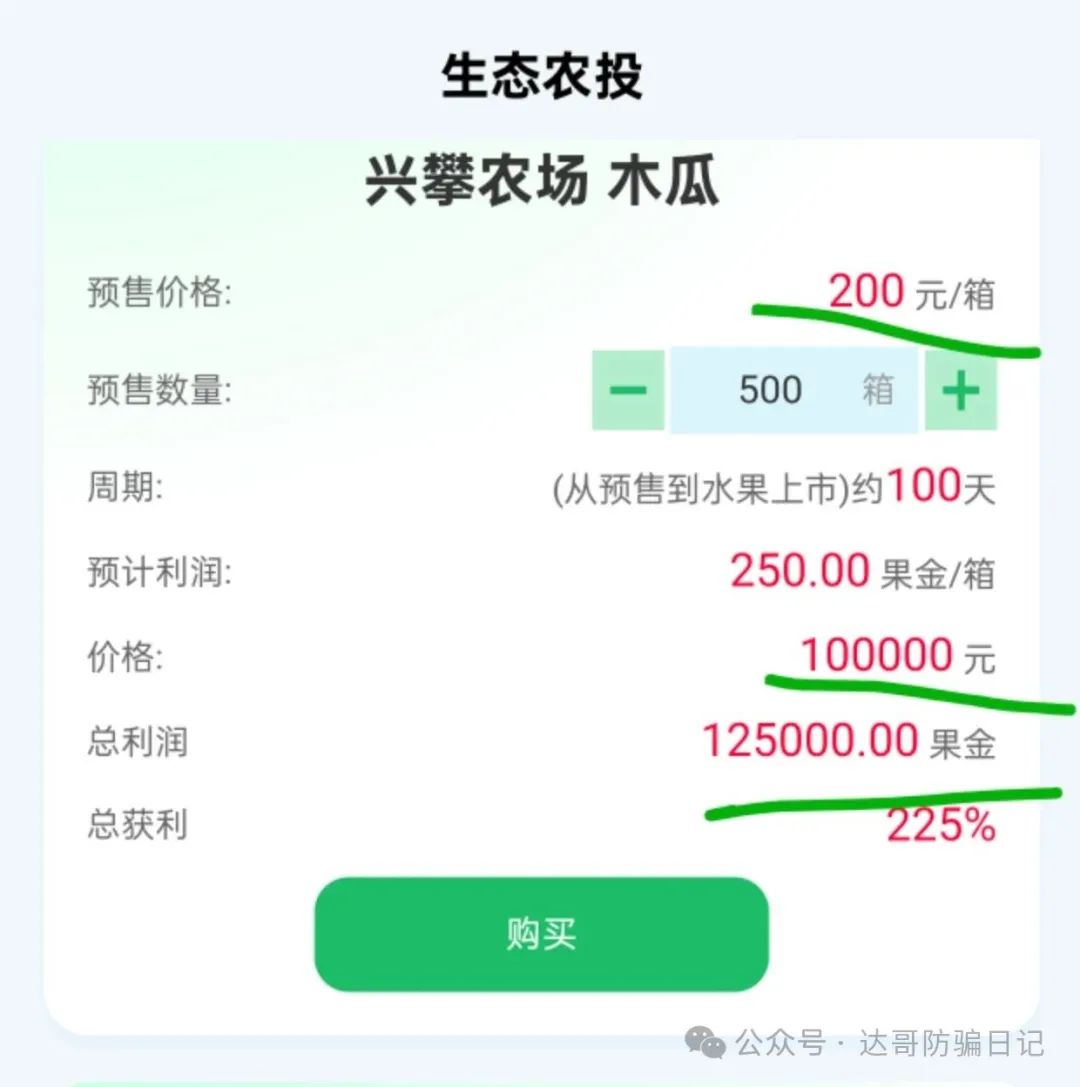Increase the pre-sale quantity with plus

[x=960, y=390]
